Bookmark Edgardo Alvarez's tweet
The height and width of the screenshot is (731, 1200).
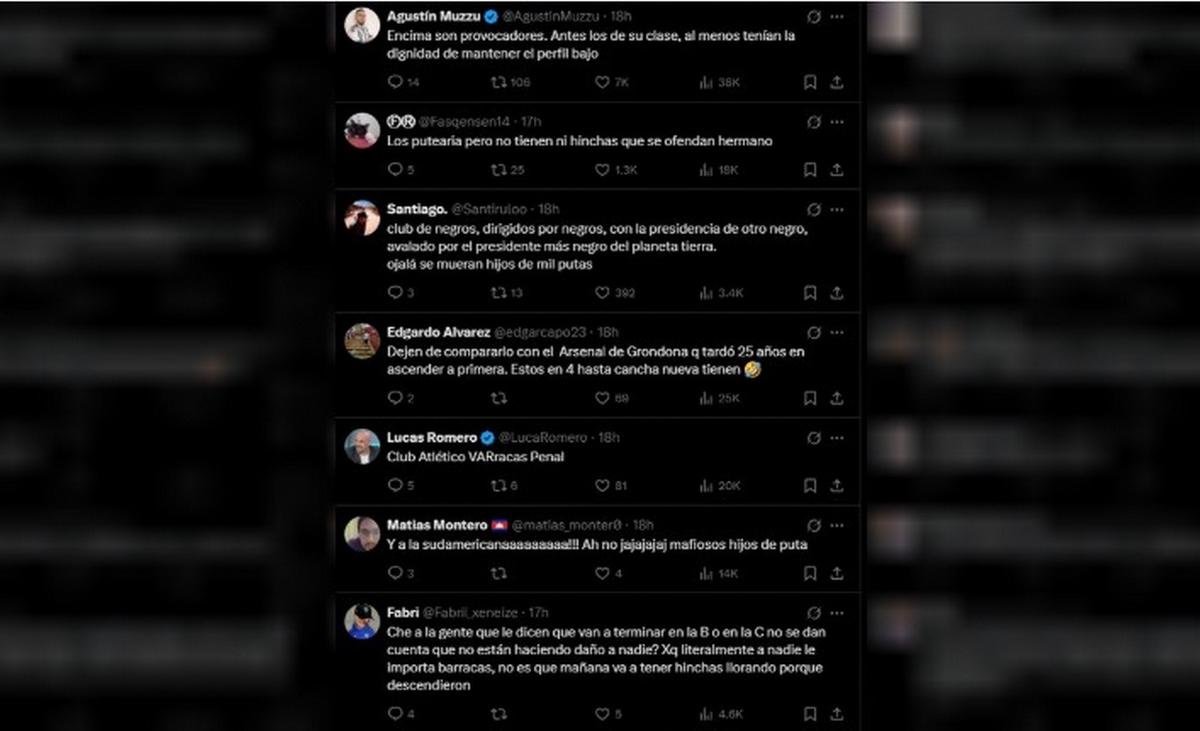[810, 398]
